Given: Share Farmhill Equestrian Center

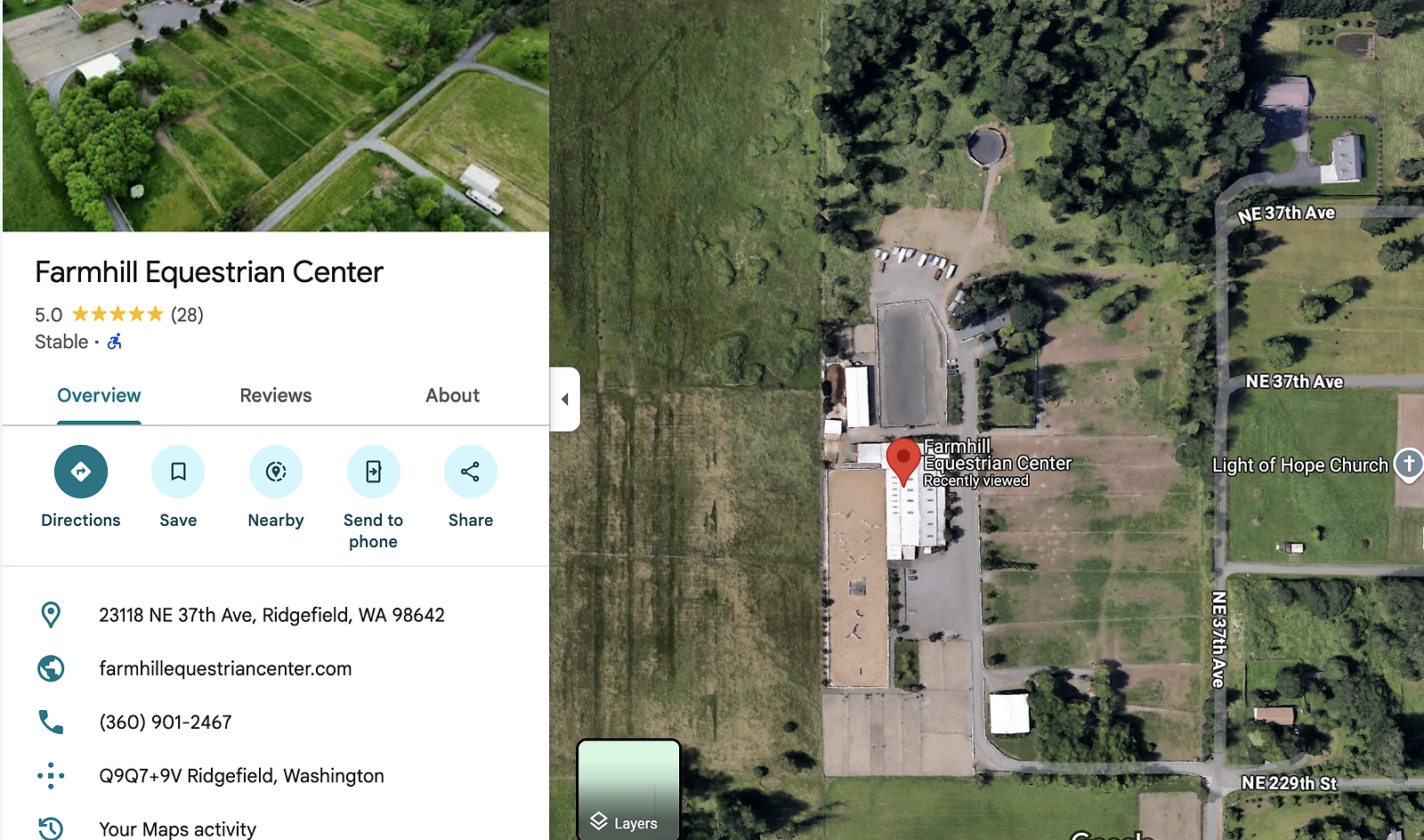Looking at the screenshot, I should point(470,472).
